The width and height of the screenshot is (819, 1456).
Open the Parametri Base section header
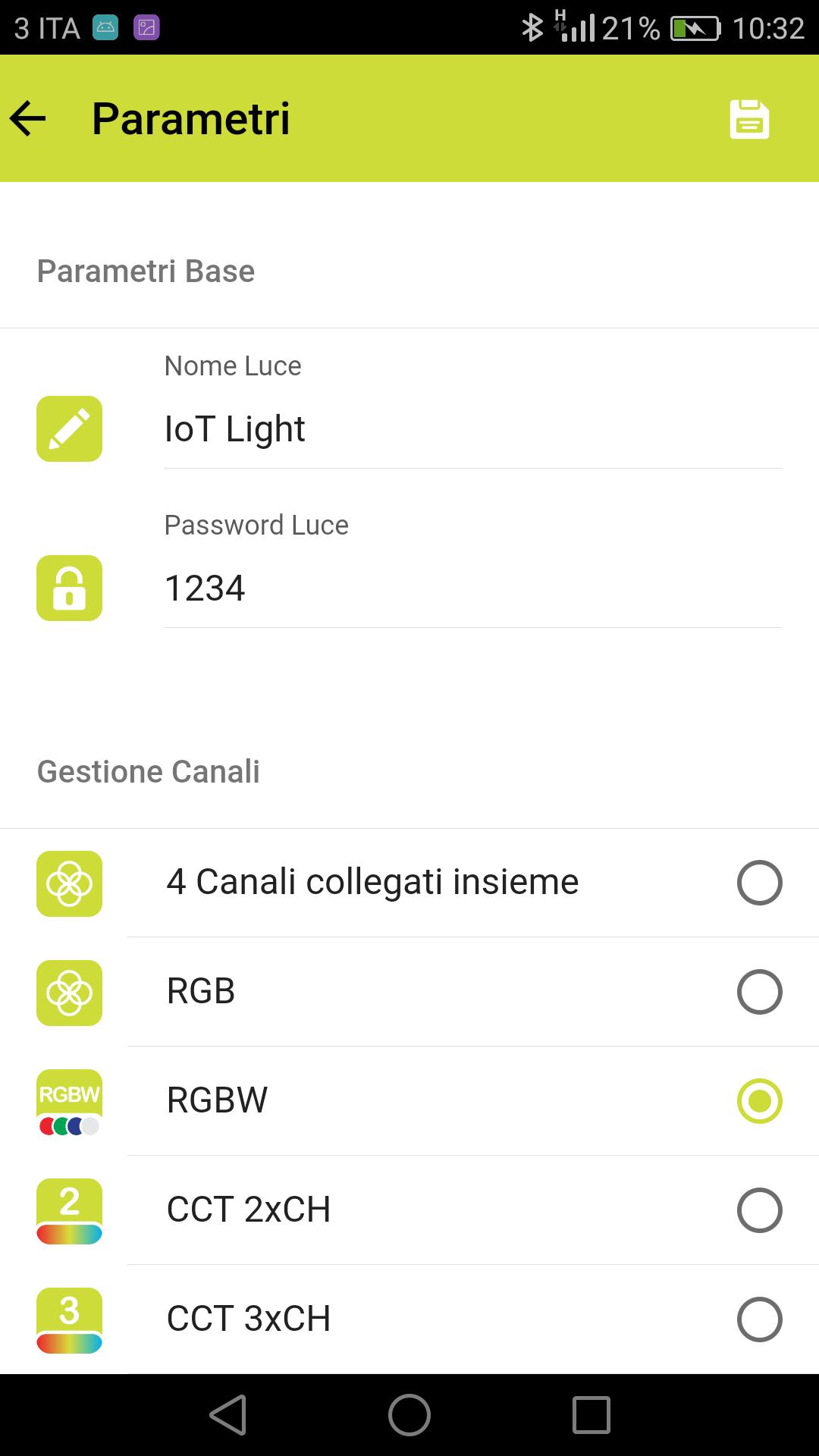coord(146,271)
